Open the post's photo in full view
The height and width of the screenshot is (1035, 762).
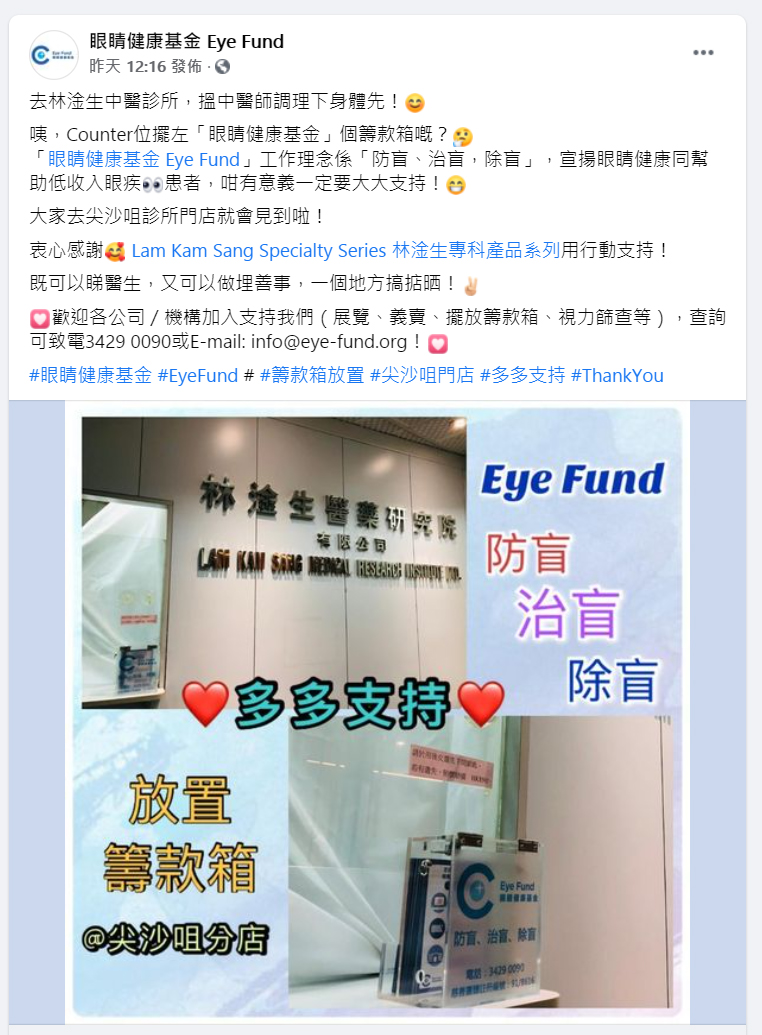click(x=378, y=710)
